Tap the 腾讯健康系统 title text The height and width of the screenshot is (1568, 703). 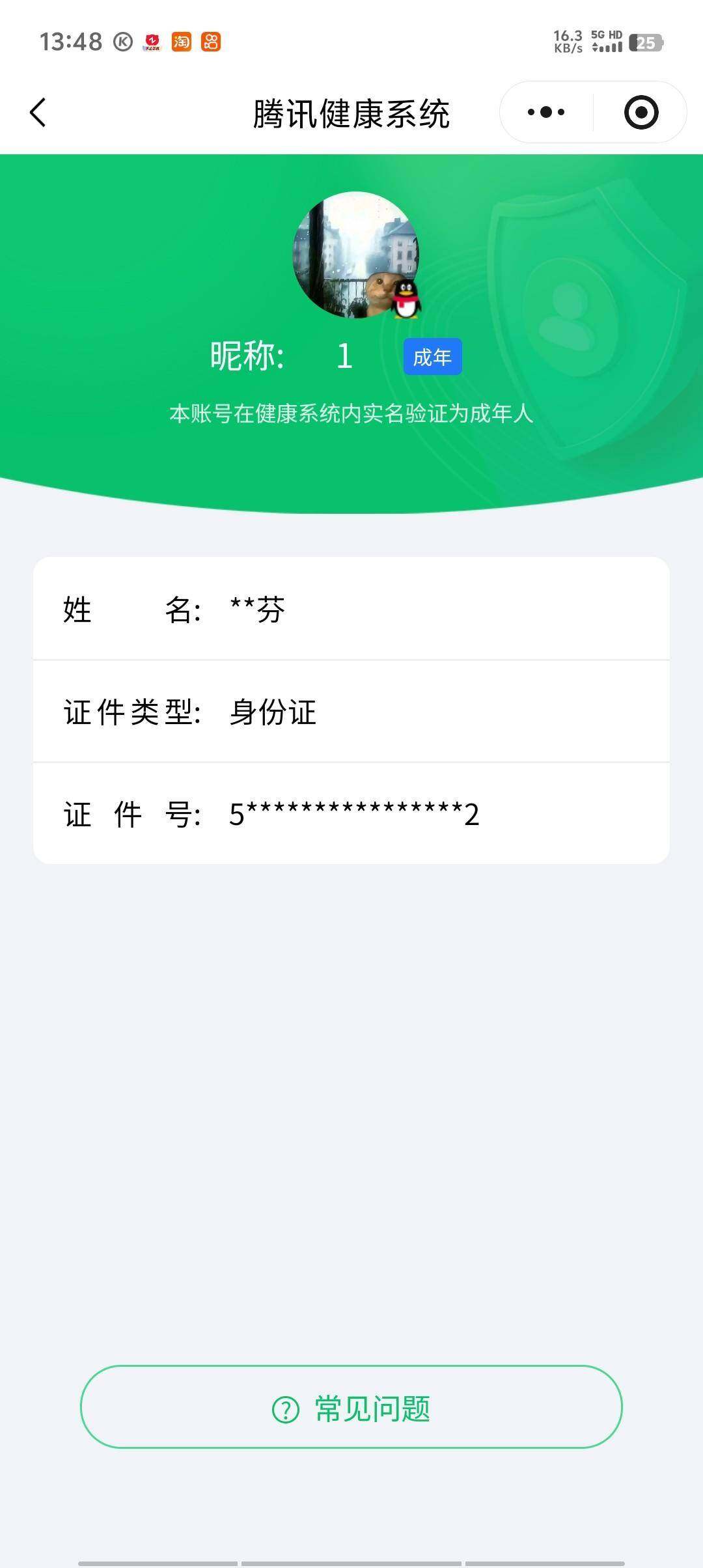click(351, 111)
